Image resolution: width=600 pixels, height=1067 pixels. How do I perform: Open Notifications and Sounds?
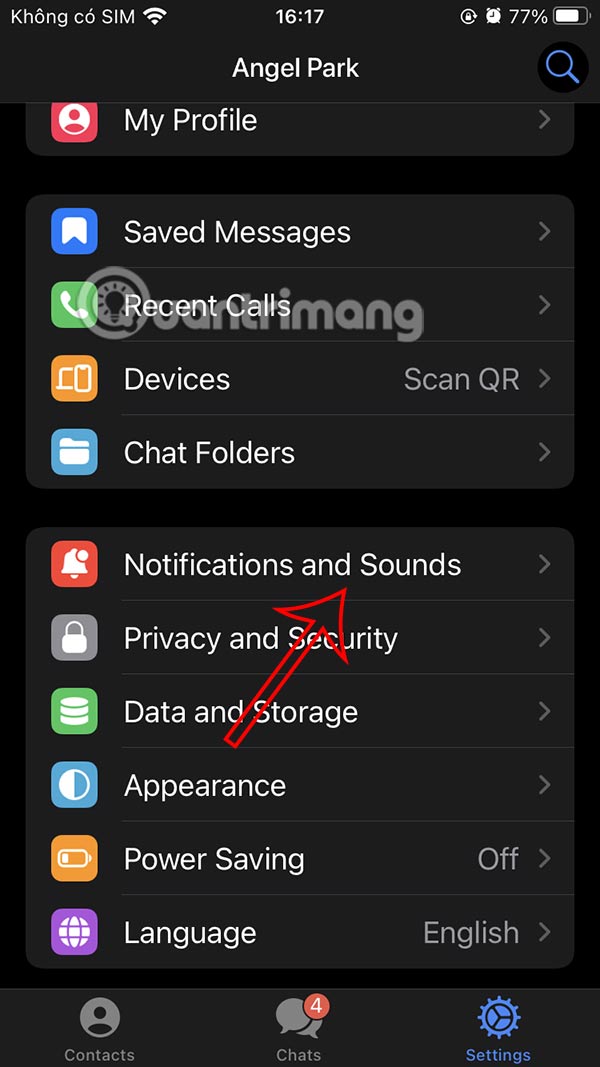[300, 565]
